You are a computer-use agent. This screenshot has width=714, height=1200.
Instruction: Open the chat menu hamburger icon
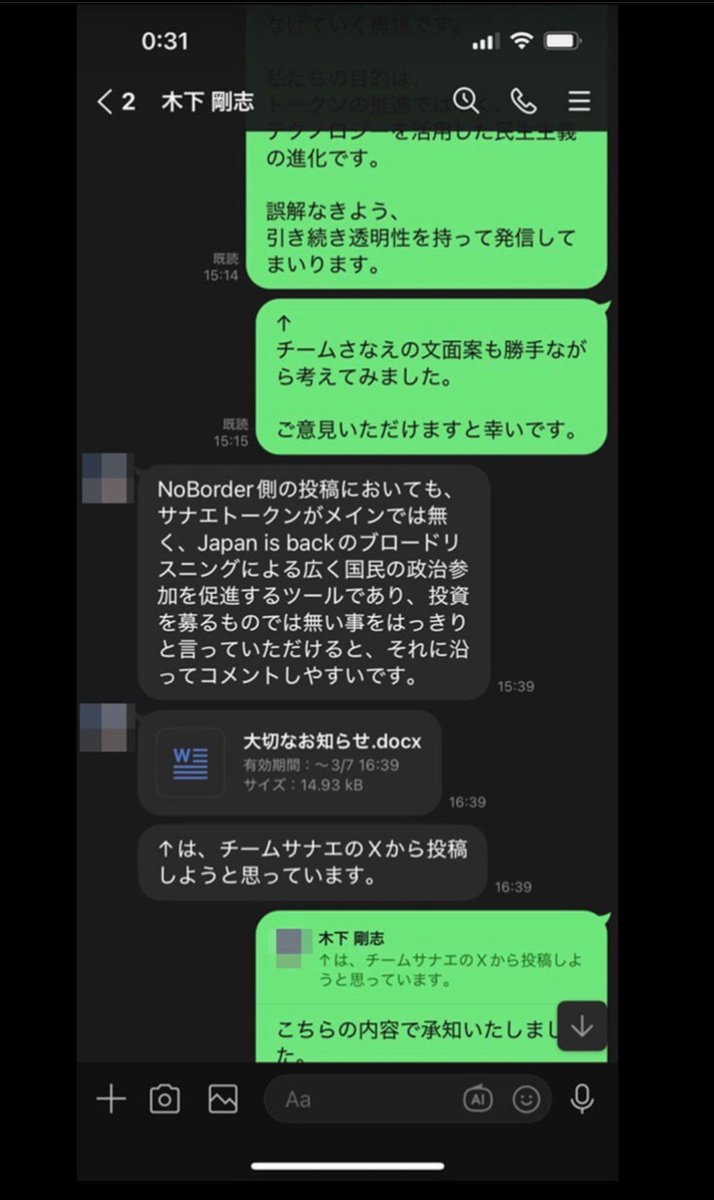click(579, 101)
